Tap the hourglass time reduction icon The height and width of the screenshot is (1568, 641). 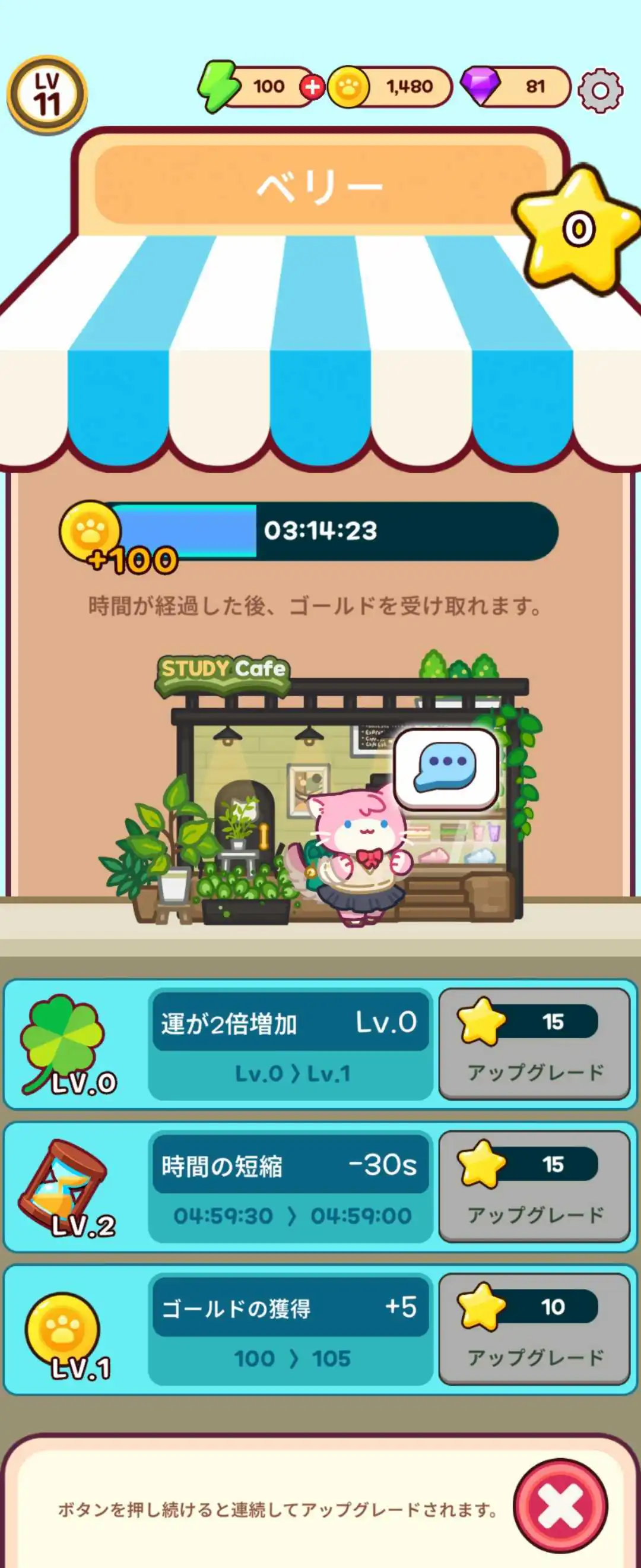pos(64,1181)
